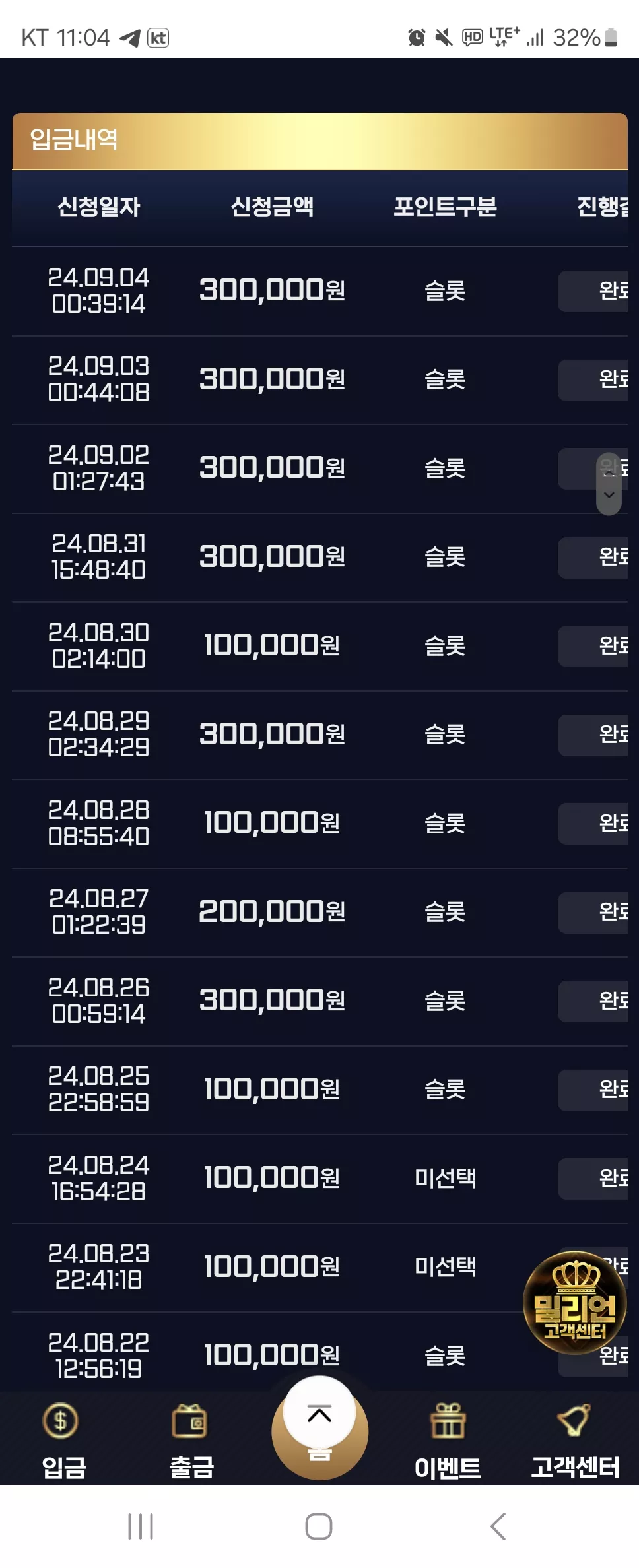639x1568 pixels.
Task: Tap the 완료 status button for 24.09.04
Action: click(x=593, y=291)
